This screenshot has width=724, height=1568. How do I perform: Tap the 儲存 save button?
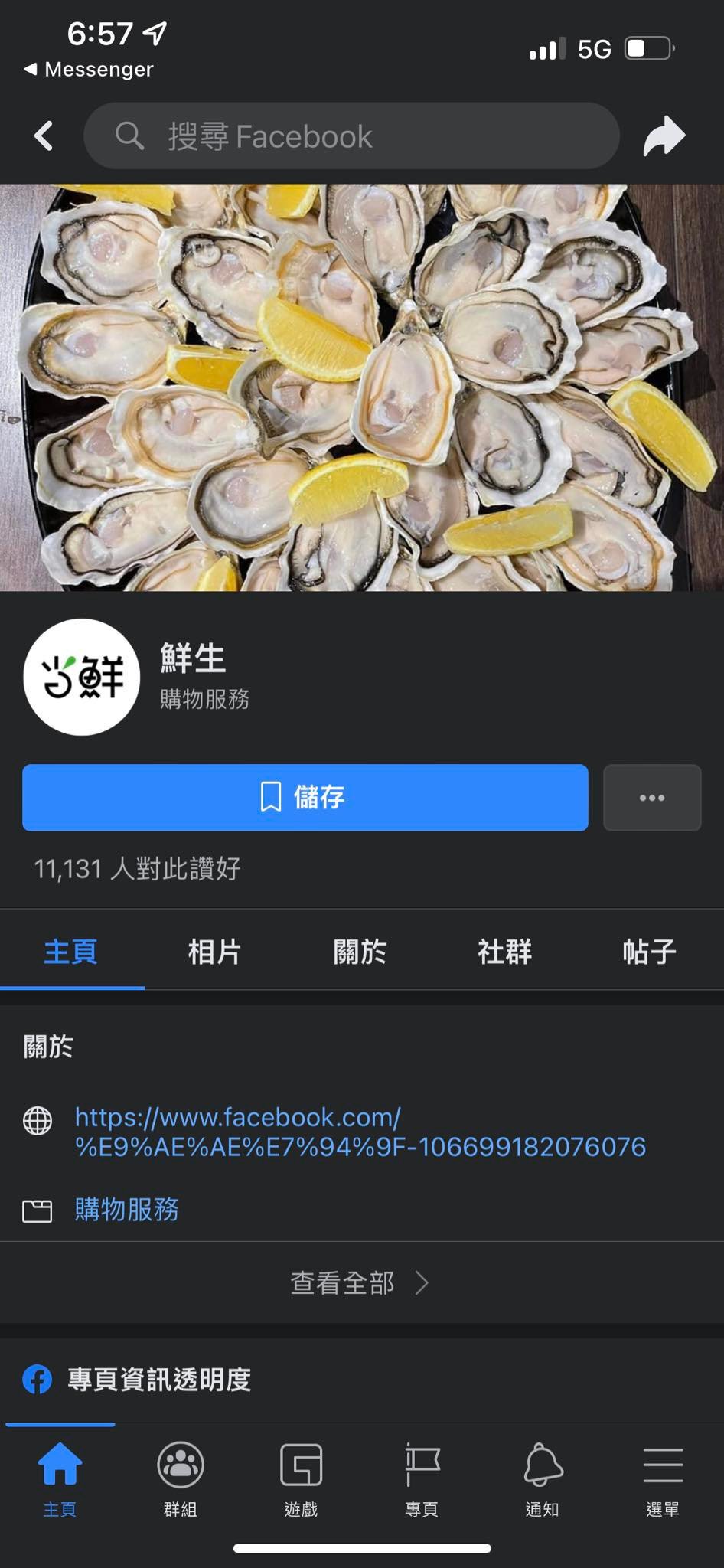pos(305,797)
